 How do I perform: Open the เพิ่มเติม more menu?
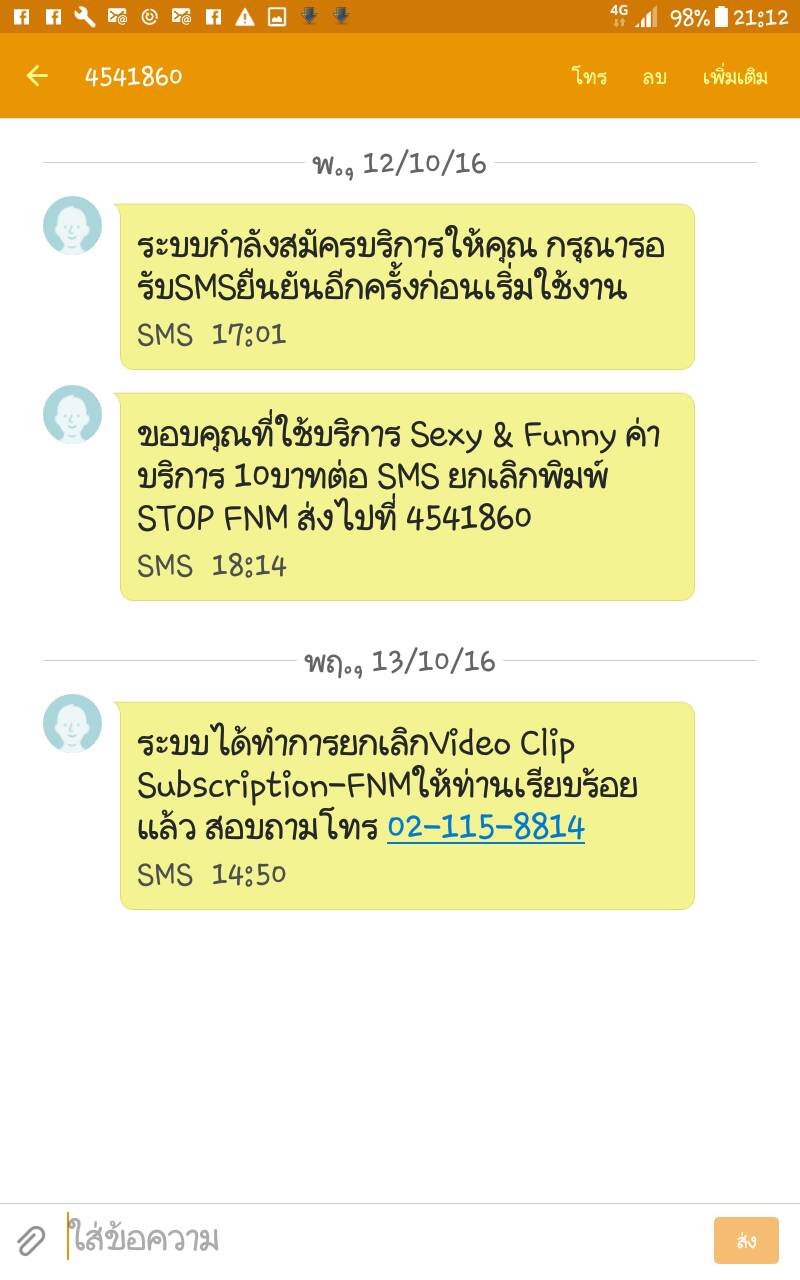click(735, 76)
